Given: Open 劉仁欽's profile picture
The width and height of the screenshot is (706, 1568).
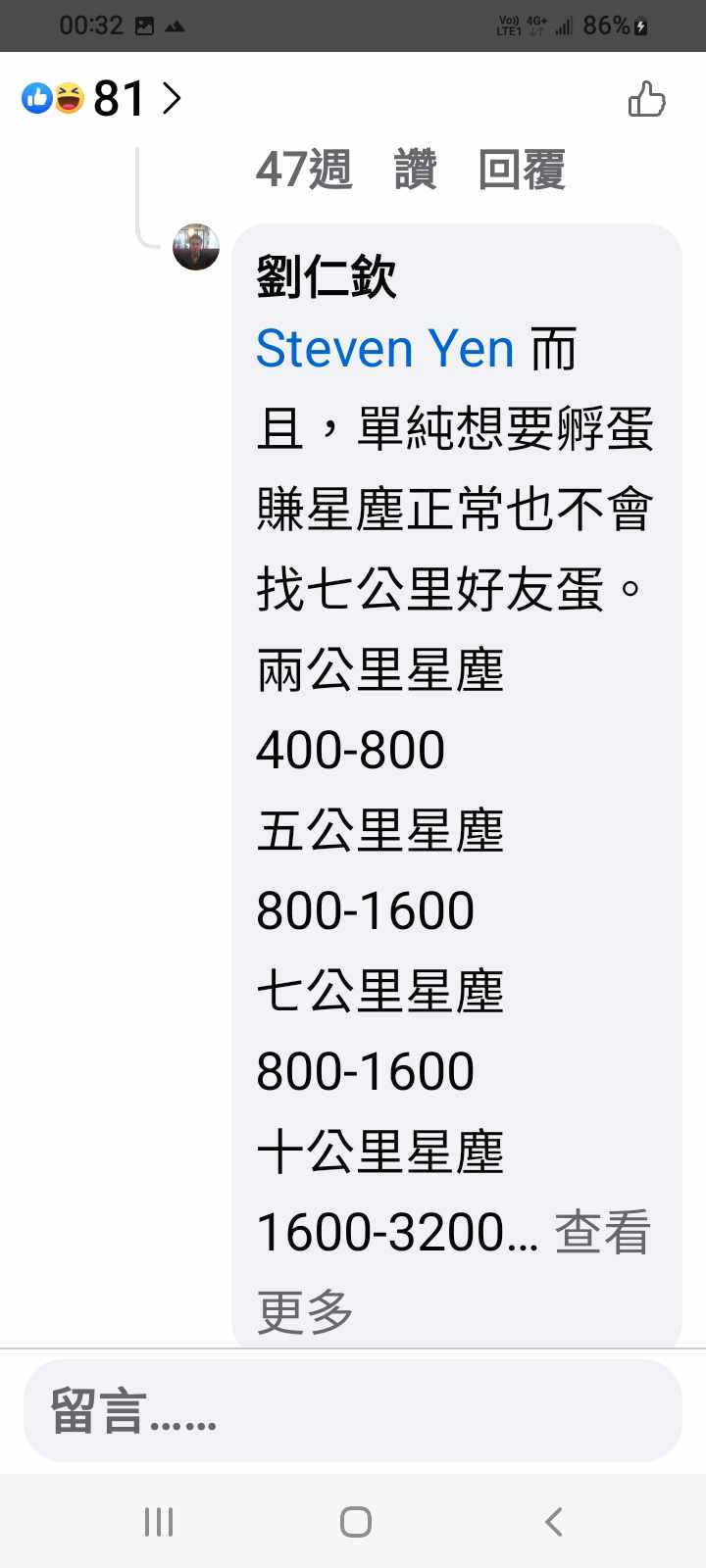Looking at the screenshot, I should tap(196, 246).
